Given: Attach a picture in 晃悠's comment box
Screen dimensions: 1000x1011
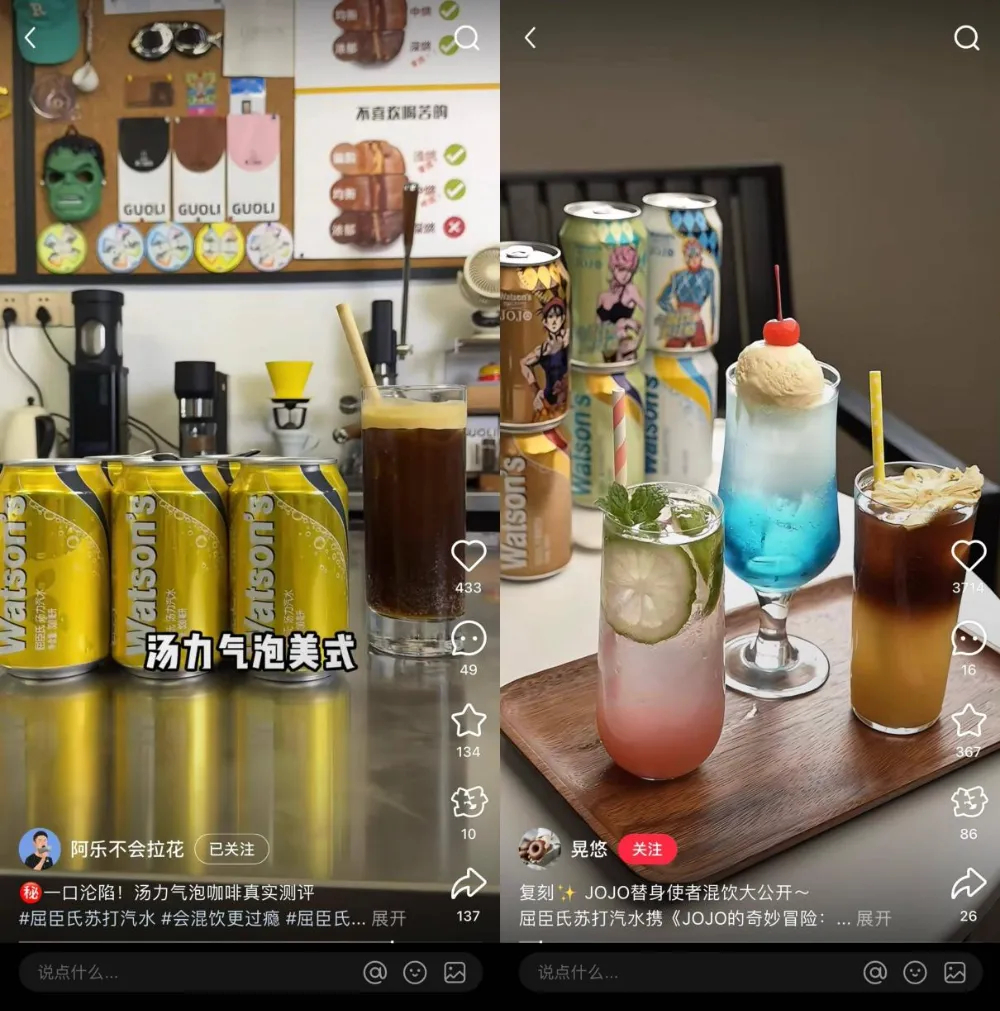Looking at the screenshot, I should 955,972.
